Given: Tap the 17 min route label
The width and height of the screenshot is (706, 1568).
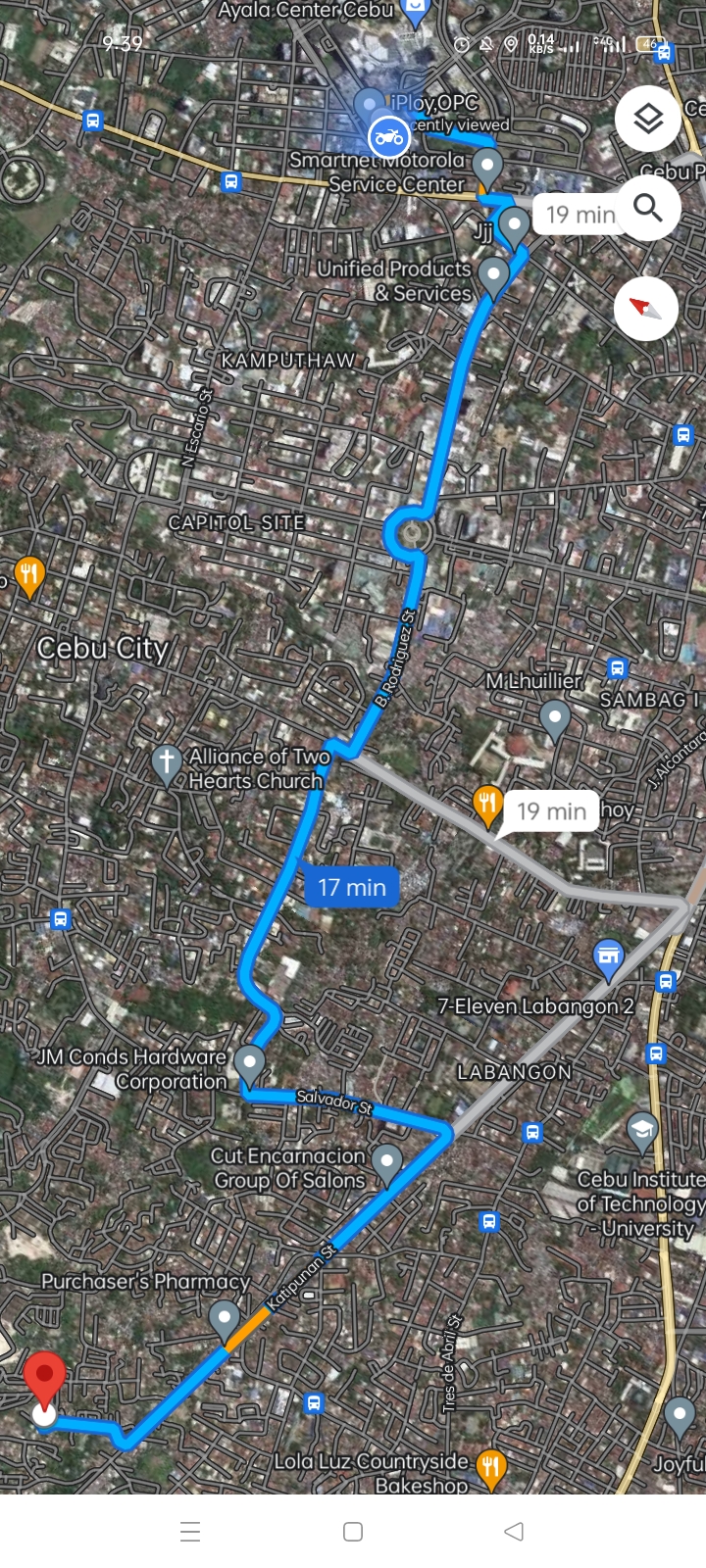Looking at the screenshot, I should tap(351, 887).
